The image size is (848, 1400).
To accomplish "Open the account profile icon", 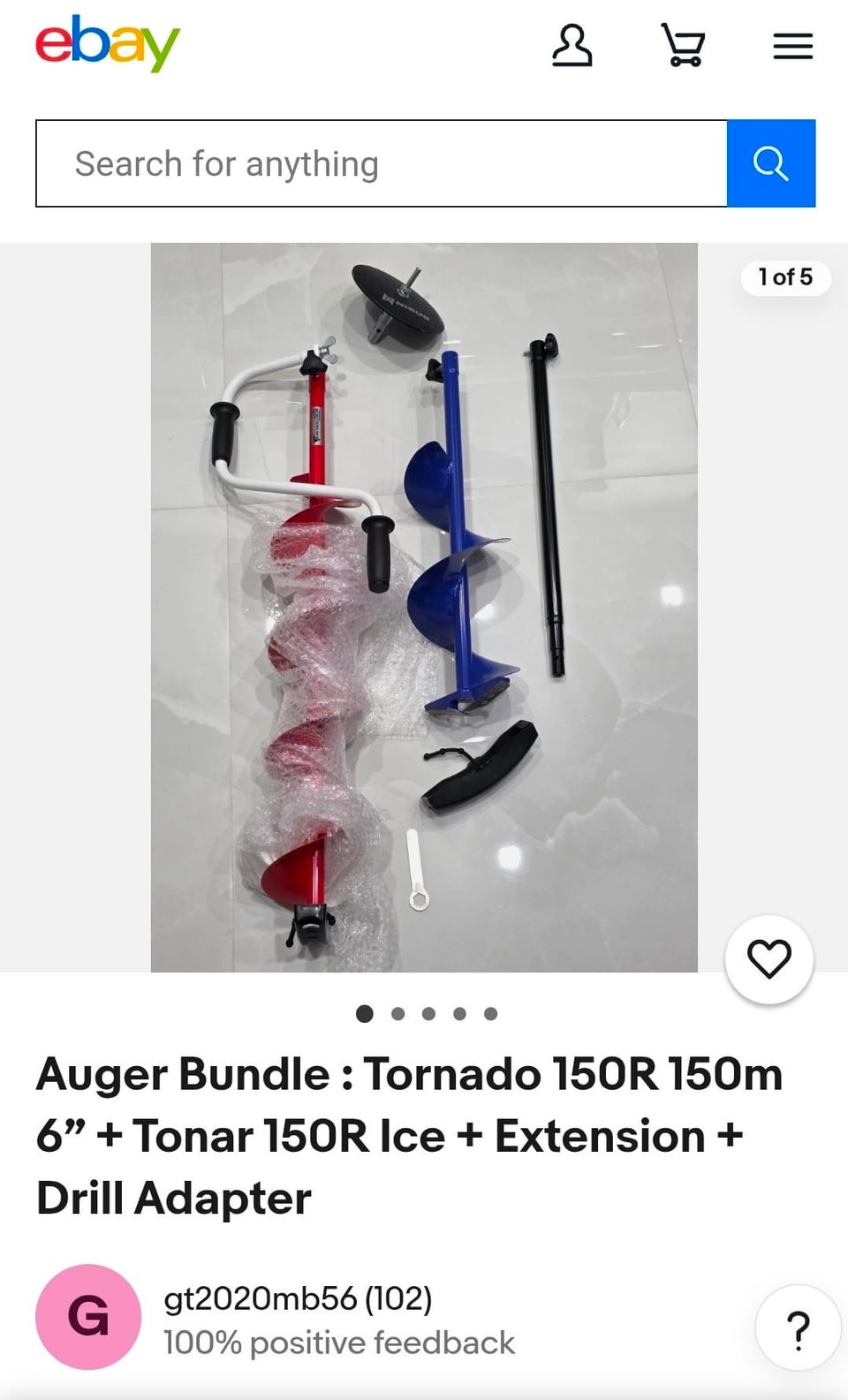I will [572, 46].
